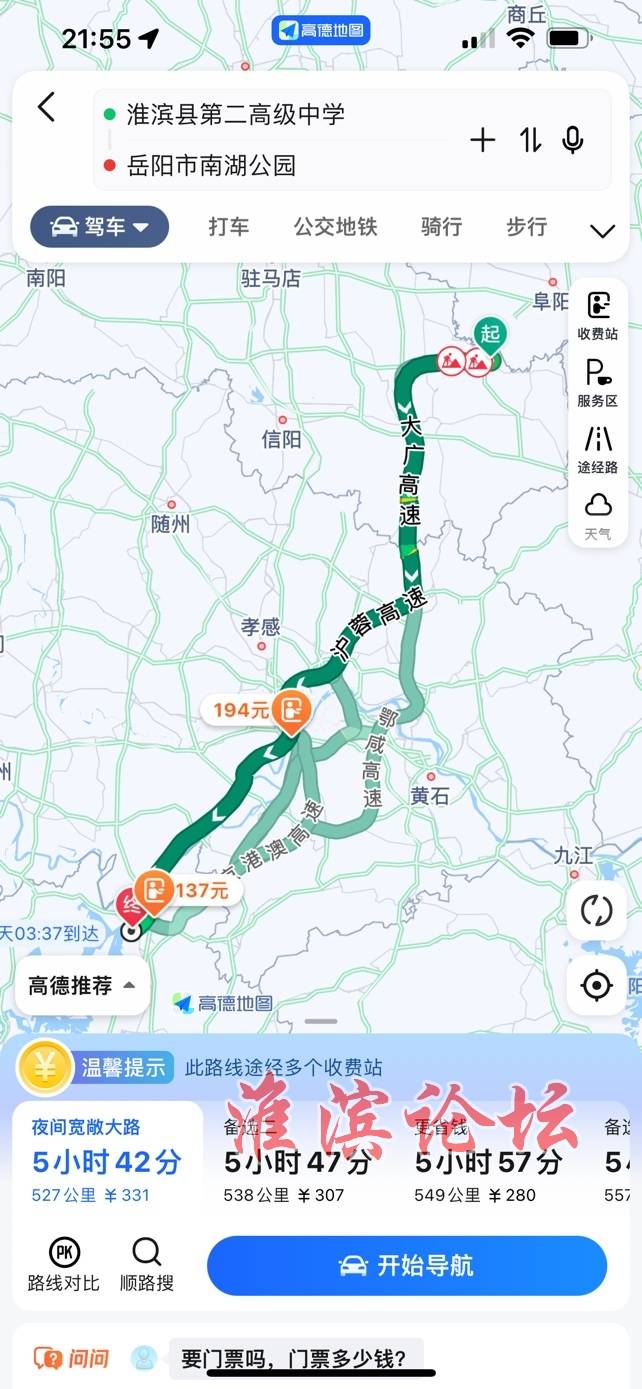View 途经路 roads passed on route
Viewport: 642px width, 1389px height.
(598, 449)
